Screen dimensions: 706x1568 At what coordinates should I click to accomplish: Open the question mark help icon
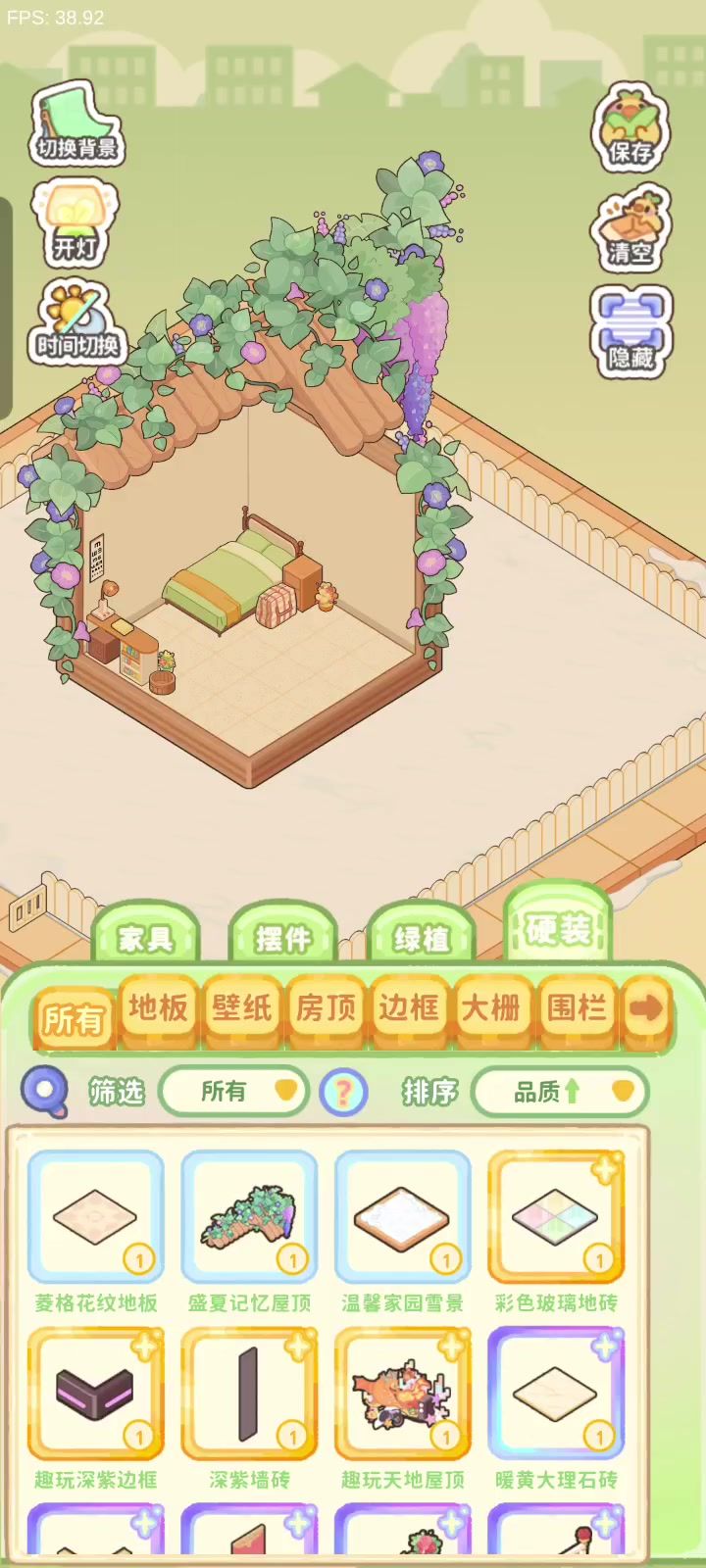[x=343, y=1092]
